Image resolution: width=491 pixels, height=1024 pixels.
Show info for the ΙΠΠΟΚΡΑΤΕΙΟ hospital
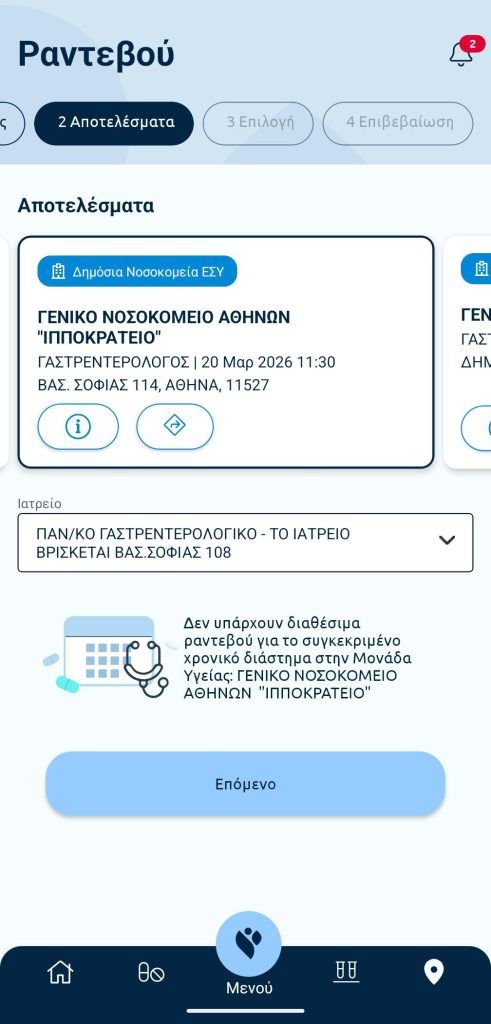(78, 426)
